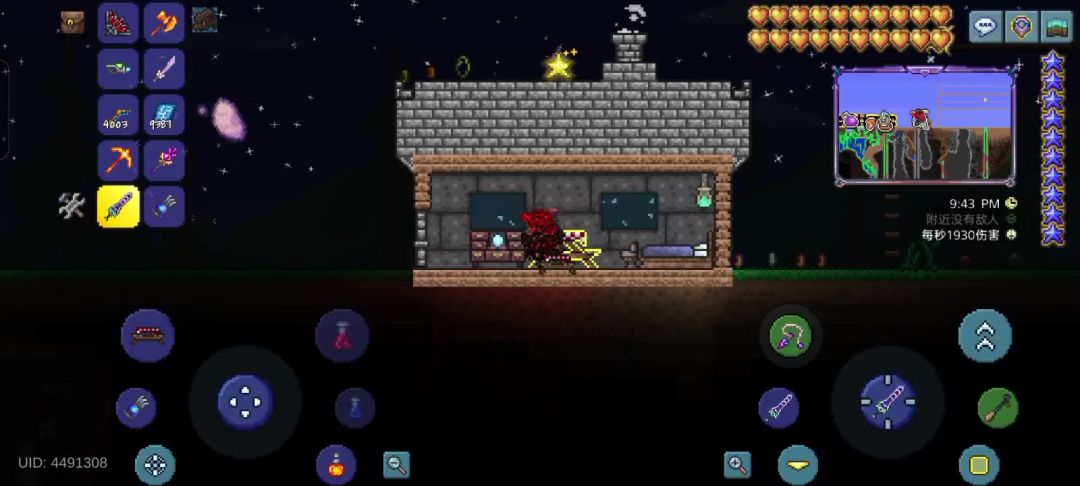Image resolution: width=1080 pixels, height=486 pixels.
Task: Use the quick mana potion
Action: coord(355,407)
